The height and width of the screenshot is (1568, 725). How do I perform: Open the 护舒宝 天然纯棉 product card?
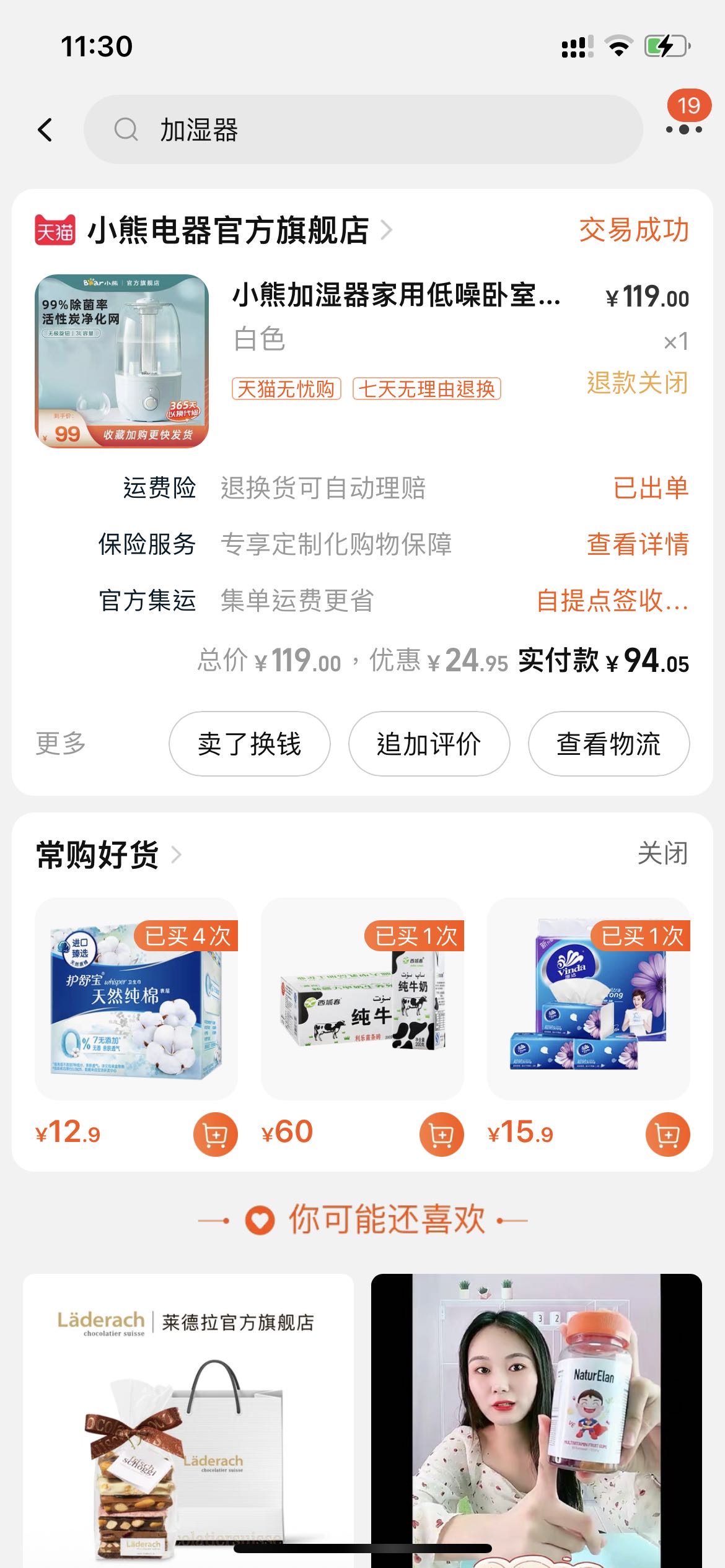point(136,998)
